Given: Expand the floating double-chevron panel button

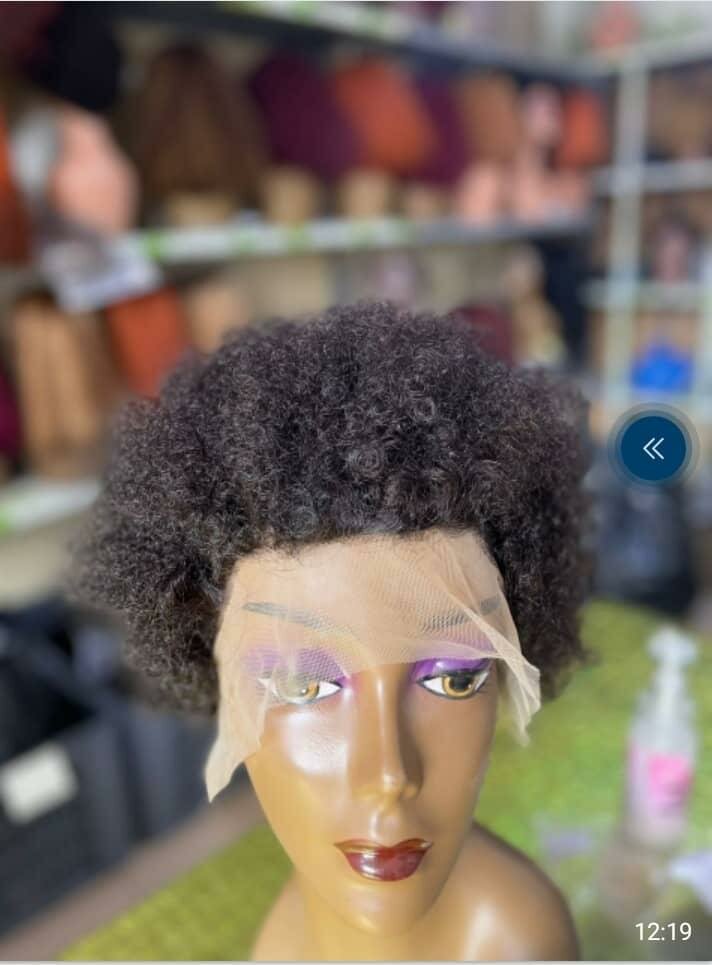Looking at the screenshot, I should (x=653, y=449).
